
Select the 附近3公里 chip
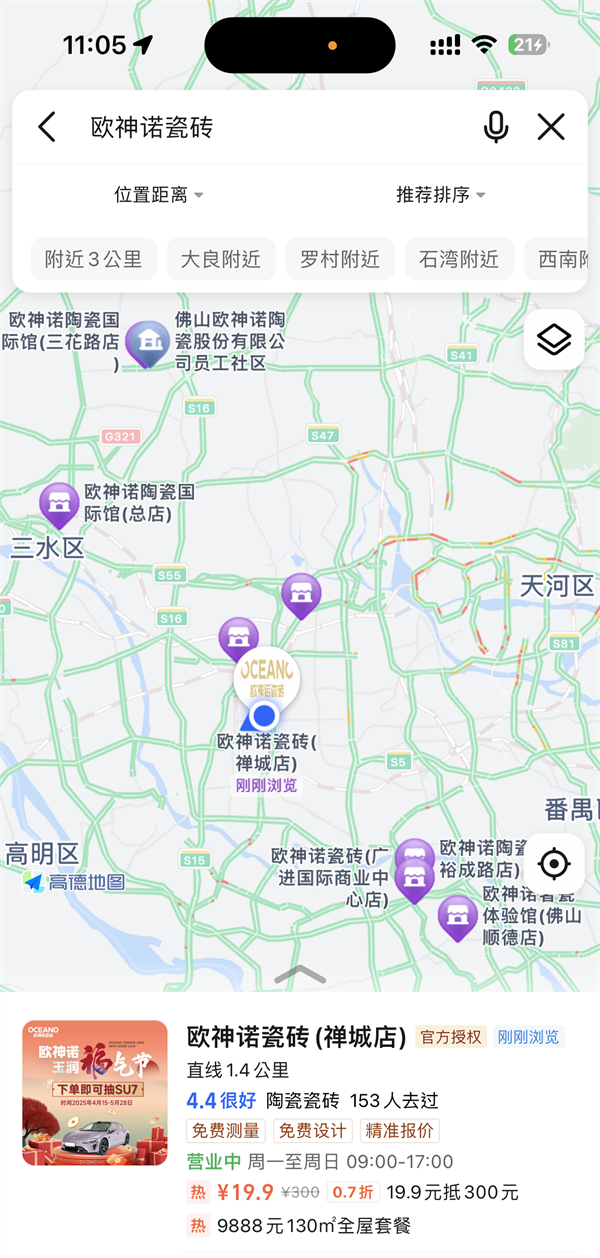[x=93, y=259]
